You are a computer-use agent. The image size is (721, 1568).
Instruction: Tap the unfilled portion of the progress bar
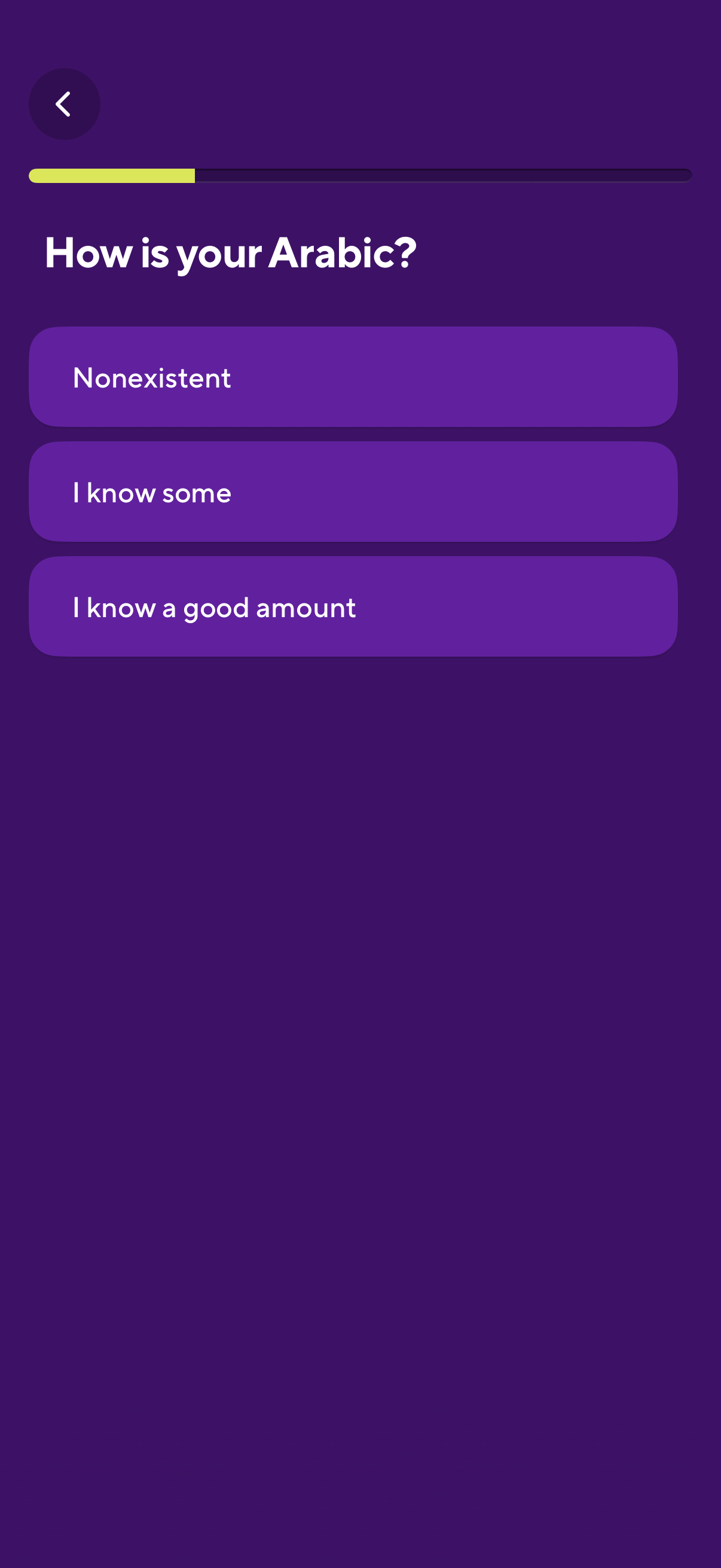444,175
